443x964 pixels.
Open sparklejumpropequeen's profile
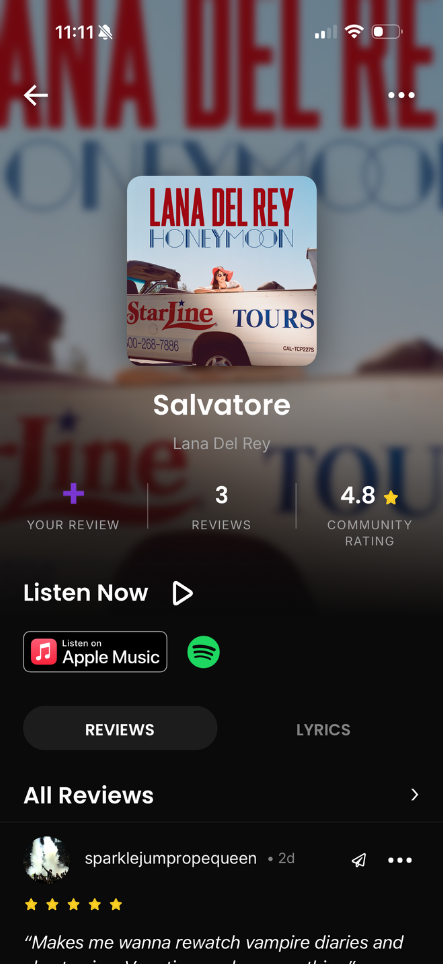tap(171, 859)
